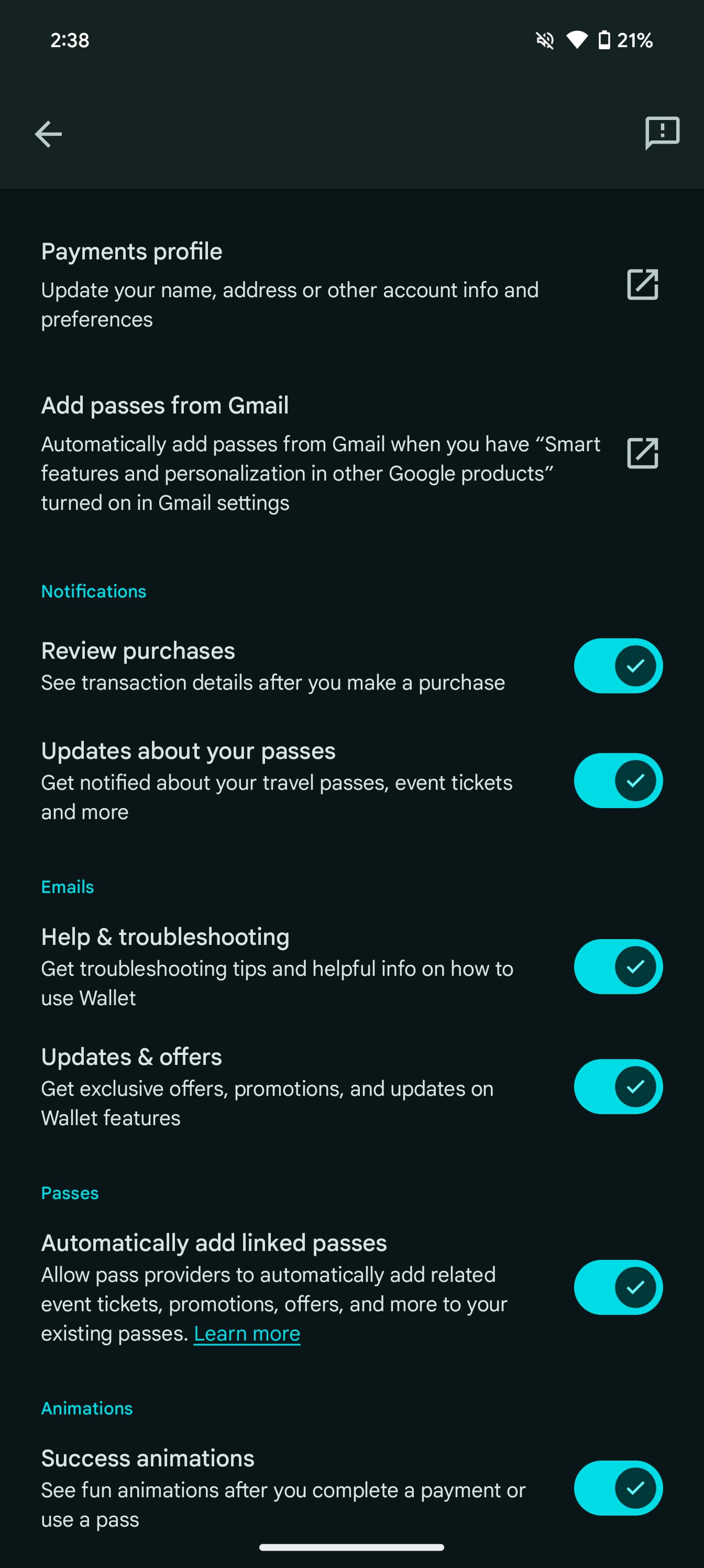Toggle off Updates about your passes
The height and width of the screenshot is (1568, 704).
point(618,781)
